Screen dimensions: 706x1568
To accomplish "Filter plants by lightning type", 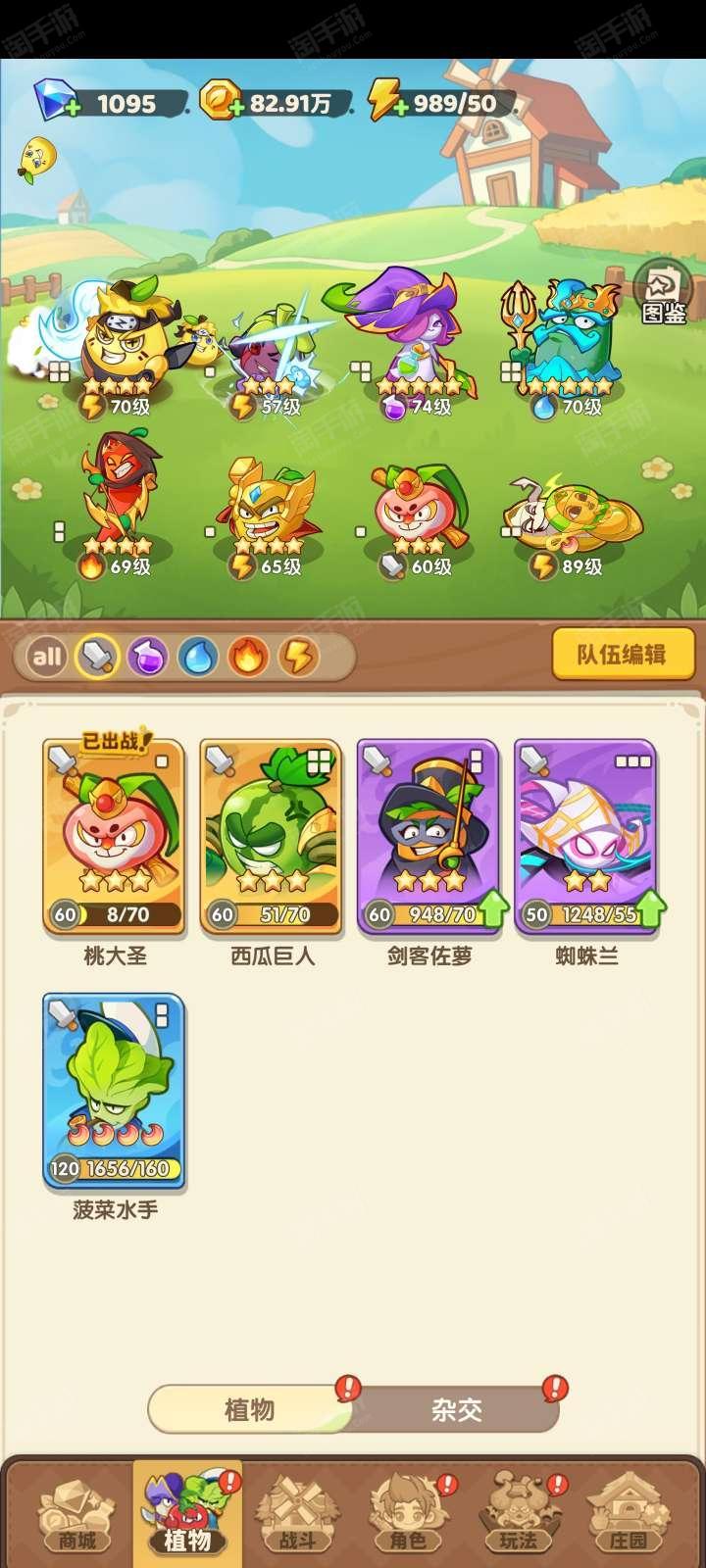I will click(298, 656).
